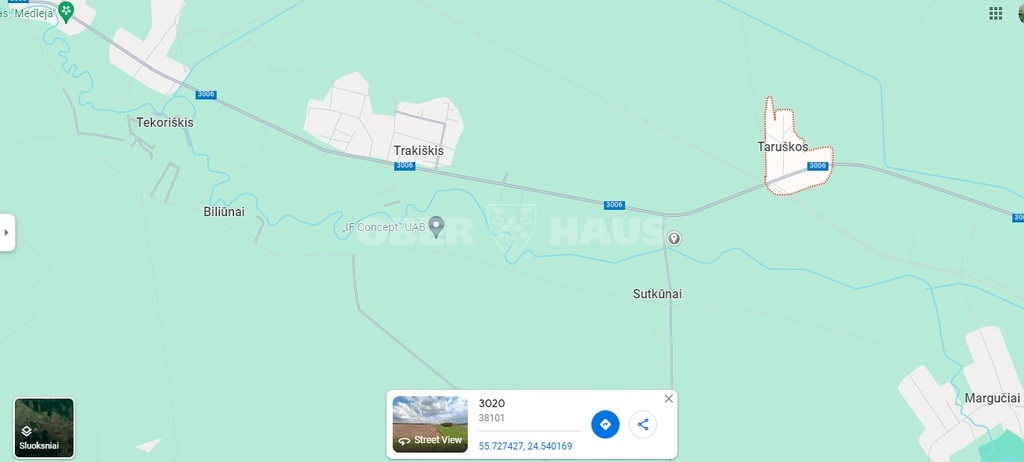The height and width of the screenshot is (462, 1024).
Task: Tap the Medleja green place marker
Action: [66, 11]
